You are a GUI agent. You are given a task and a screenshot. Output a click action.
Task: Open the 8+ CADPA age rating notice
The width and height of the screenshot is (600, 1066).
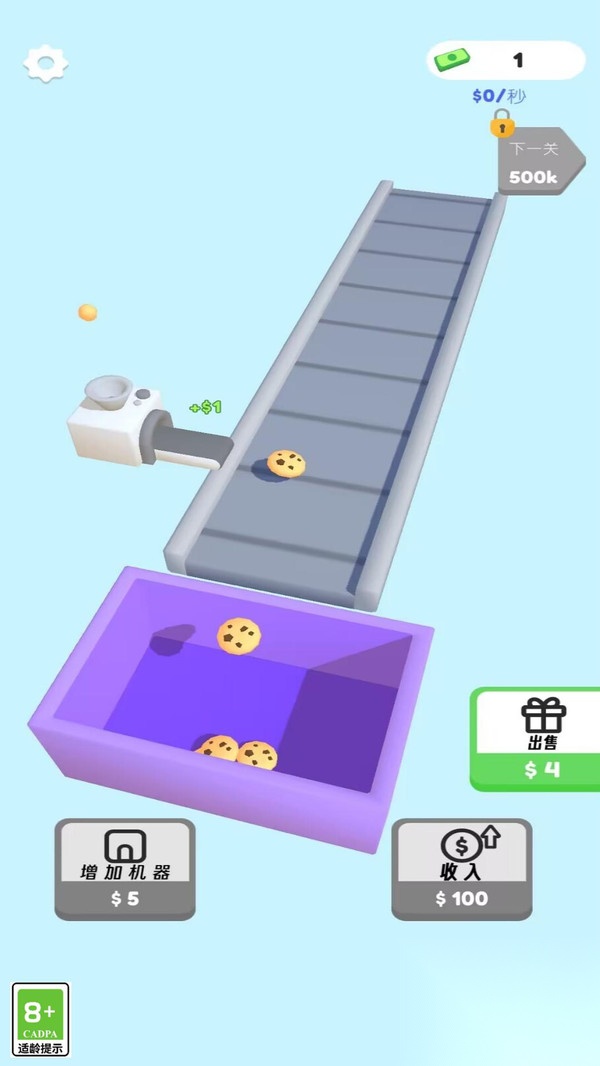coord(41,1020)
